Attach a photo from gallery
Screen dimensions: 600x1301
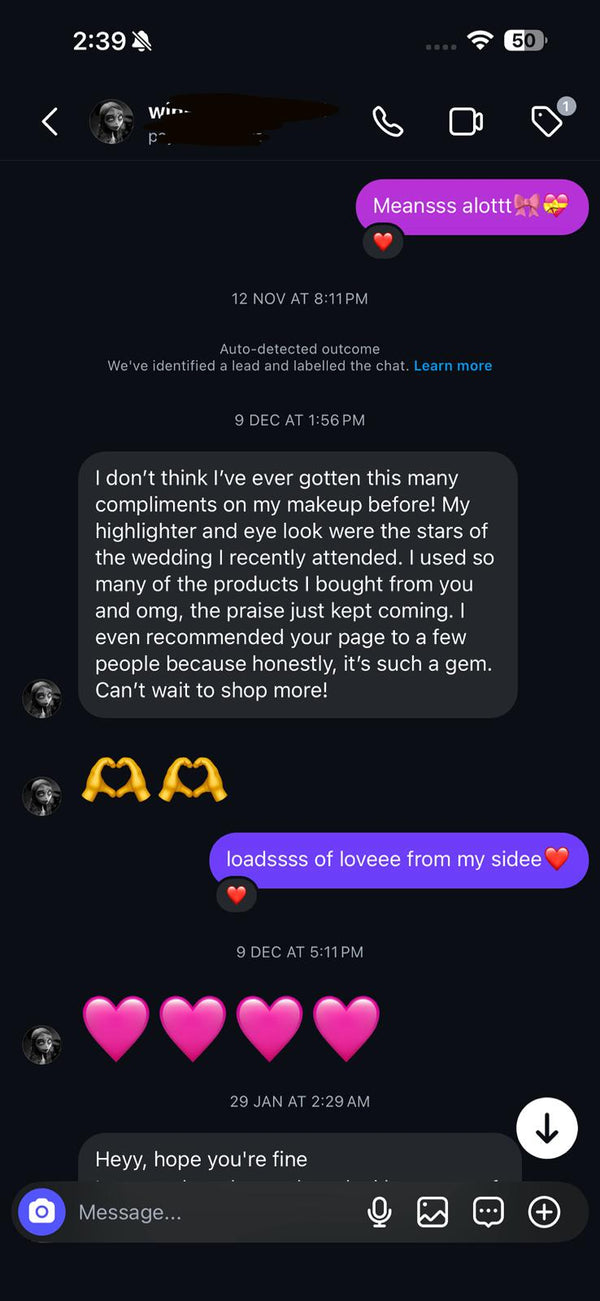point(432,1212)
